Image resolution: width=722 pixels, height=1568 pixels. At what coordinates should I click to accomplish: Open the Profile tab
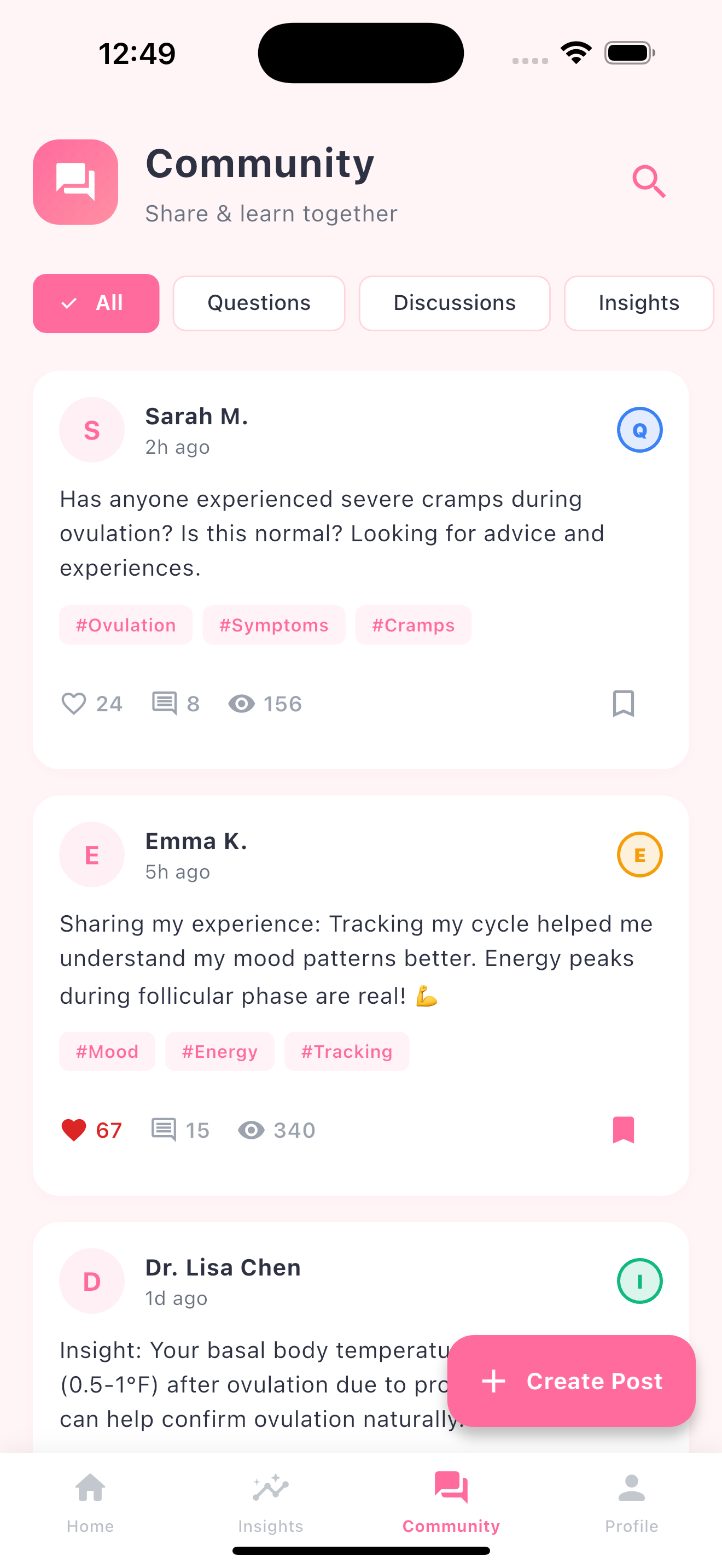(x=631, y=1502)
